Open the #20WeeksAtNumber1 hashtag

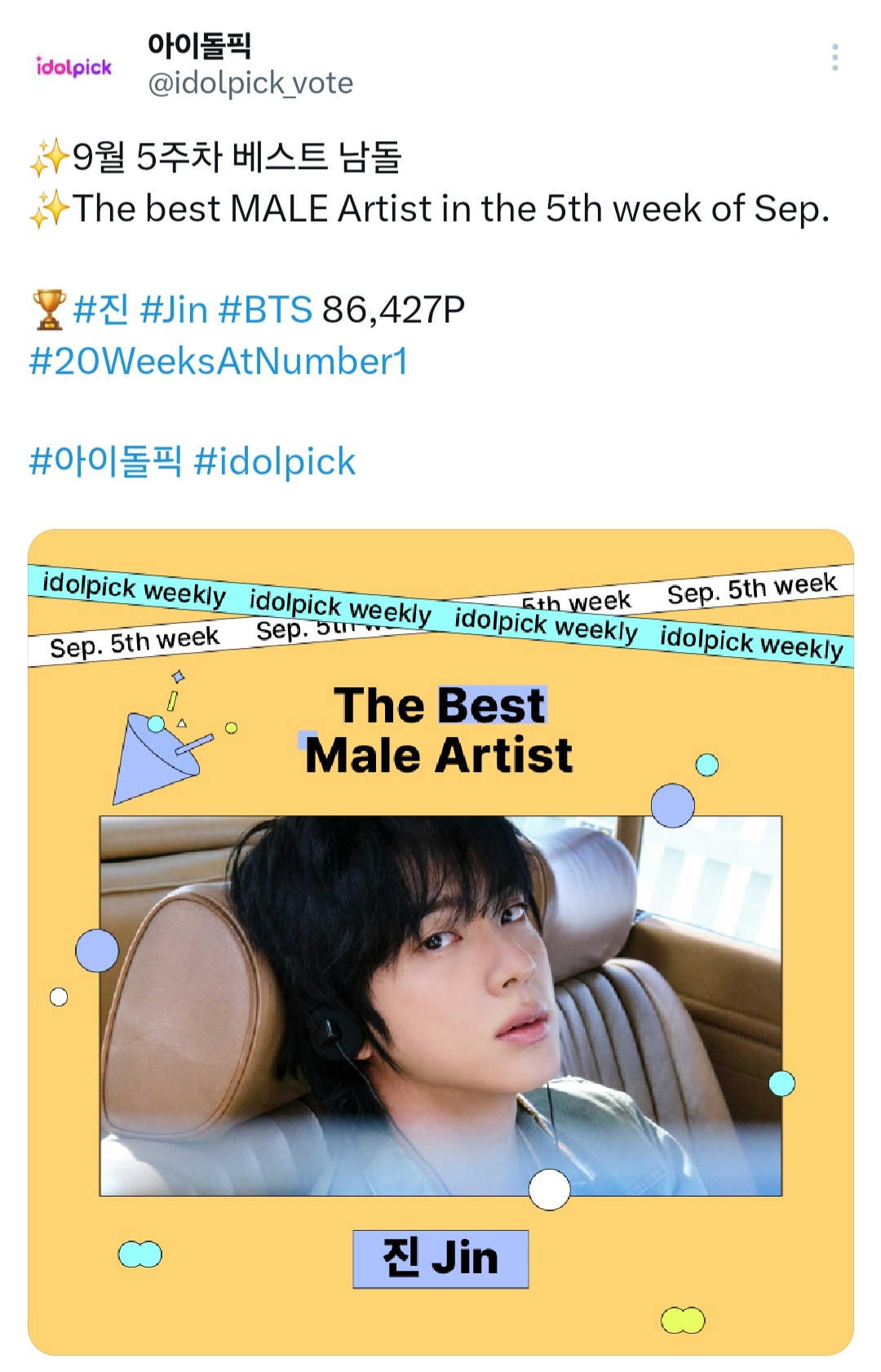coord(219,362)
